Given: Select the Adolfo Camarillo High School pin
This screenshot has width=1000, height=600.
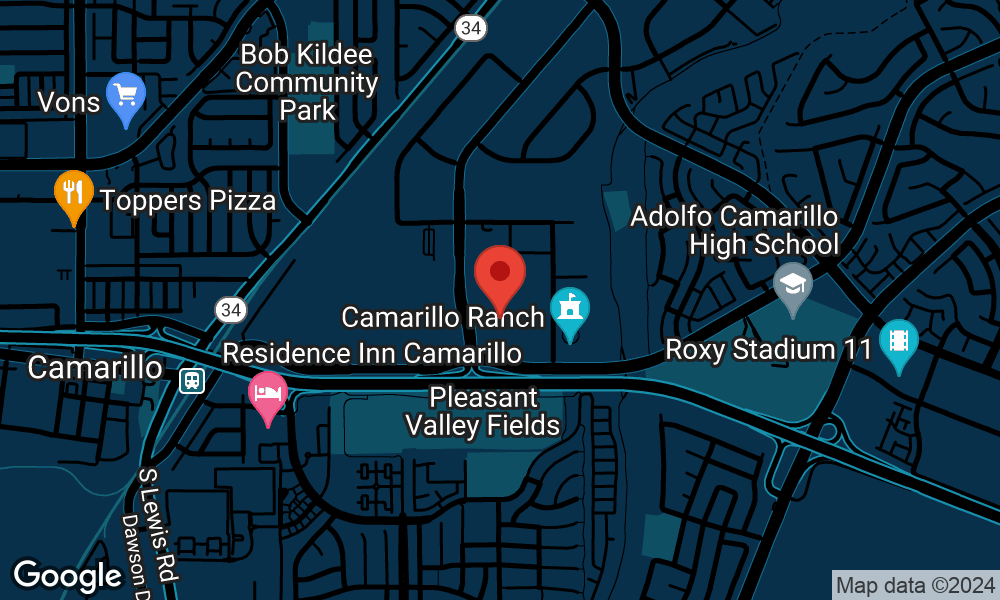Looking at the screenshot, I should (793, 286).
